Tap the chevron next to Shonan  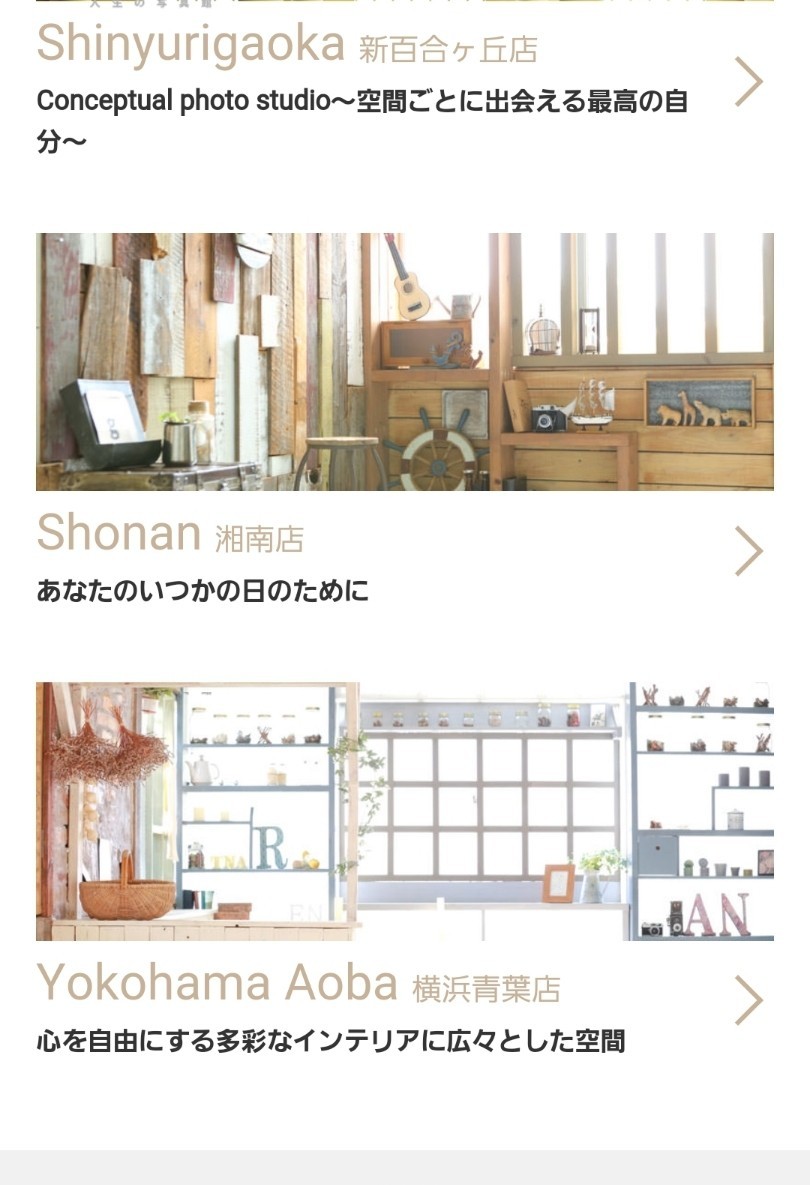tap(749, 551)
